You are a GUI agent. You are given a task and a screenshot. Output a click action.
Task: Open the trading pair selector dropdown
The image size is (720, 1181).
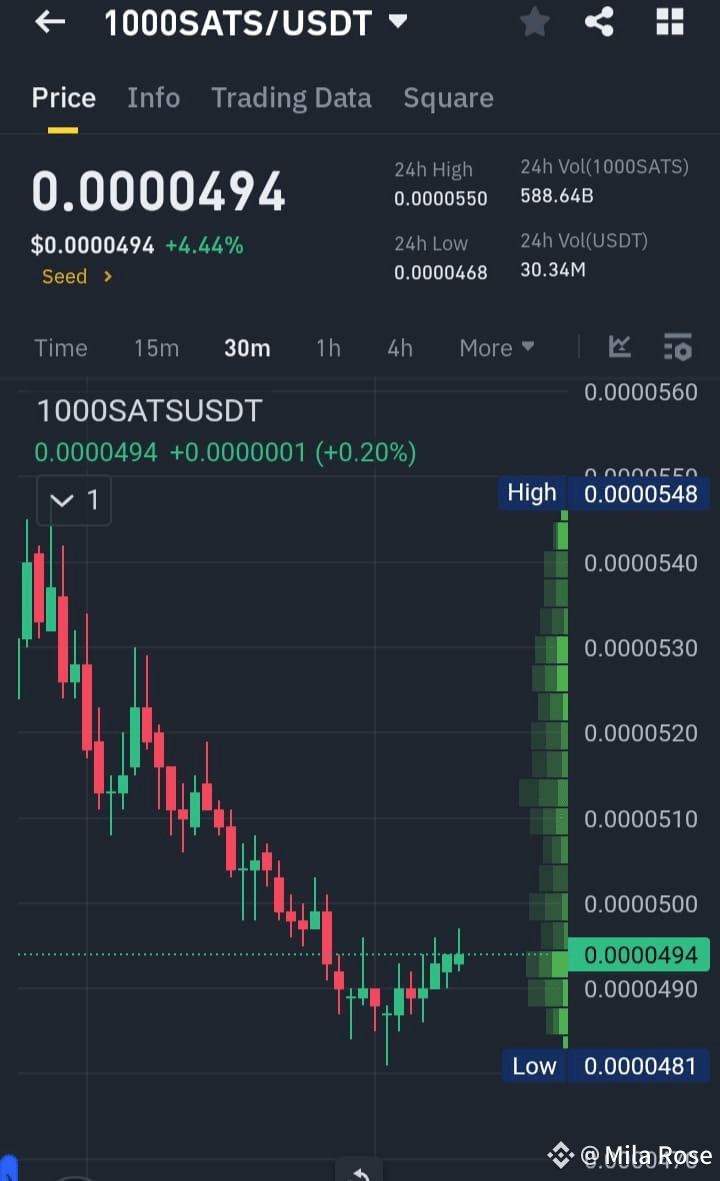point(396,22)
